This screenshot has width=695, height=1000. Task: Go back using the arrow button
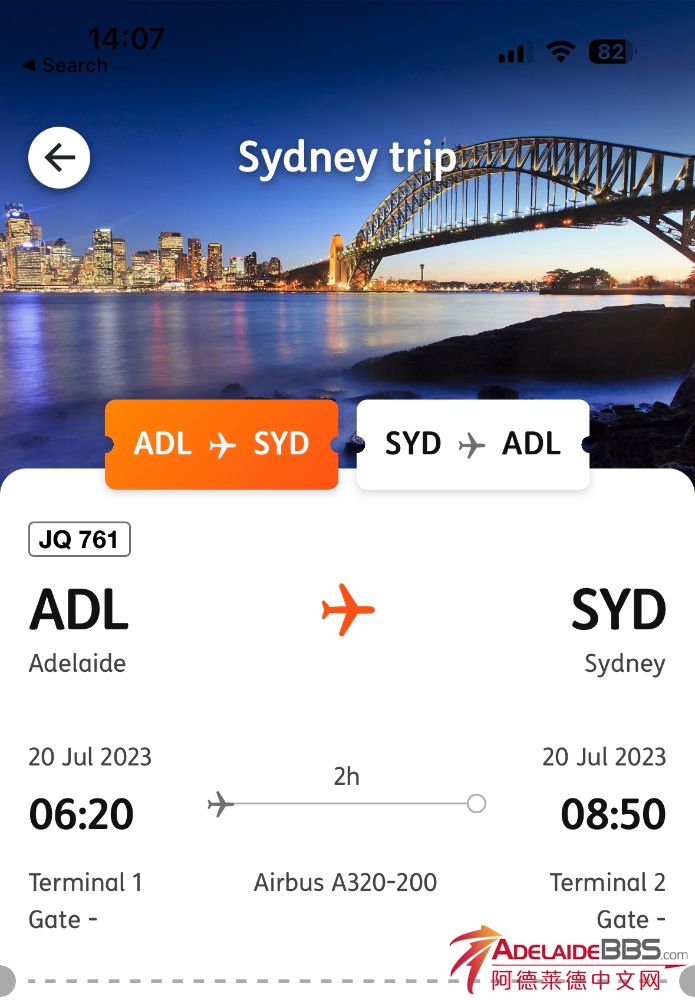pos(59,158)
